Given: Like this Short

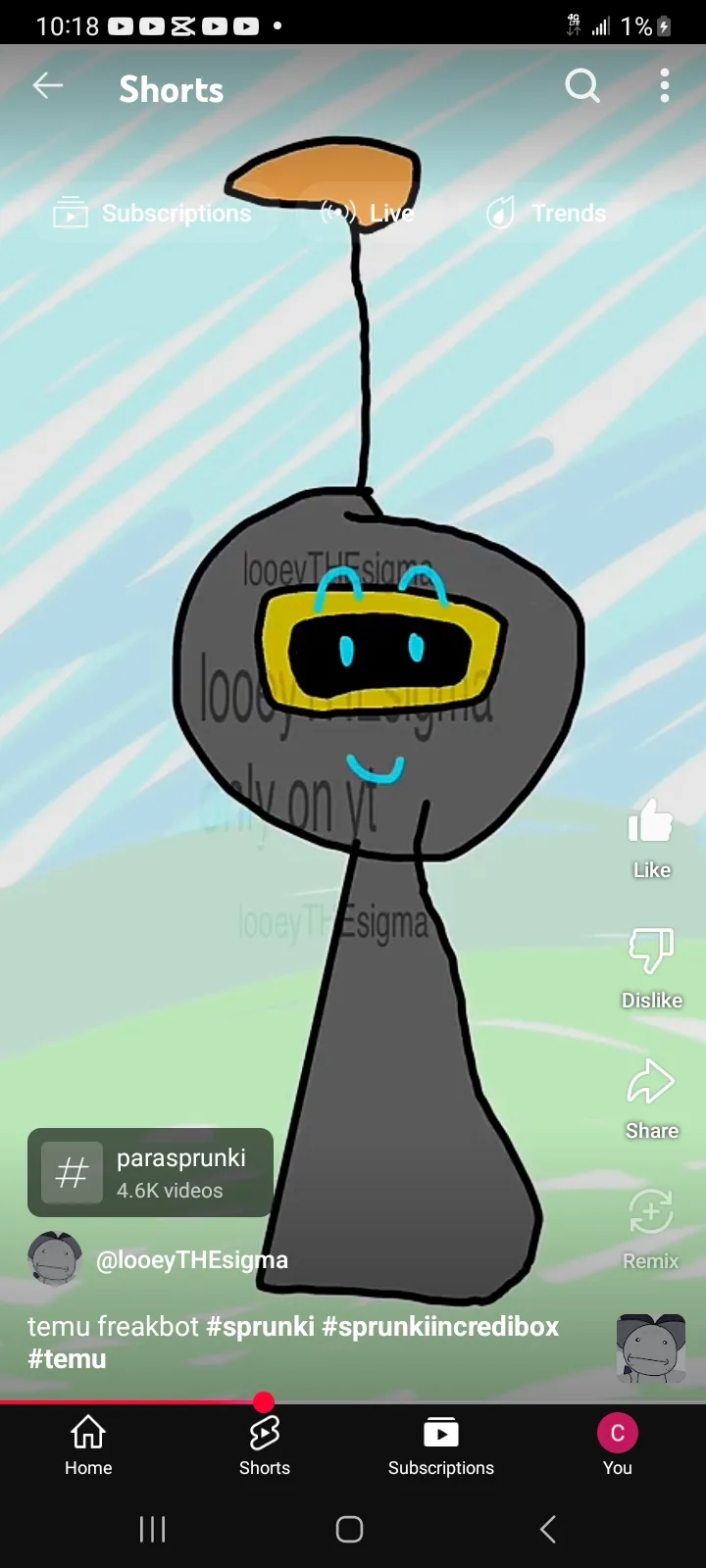Looking at the screenshot, I should pyautogui.click(x=651, y=834).
